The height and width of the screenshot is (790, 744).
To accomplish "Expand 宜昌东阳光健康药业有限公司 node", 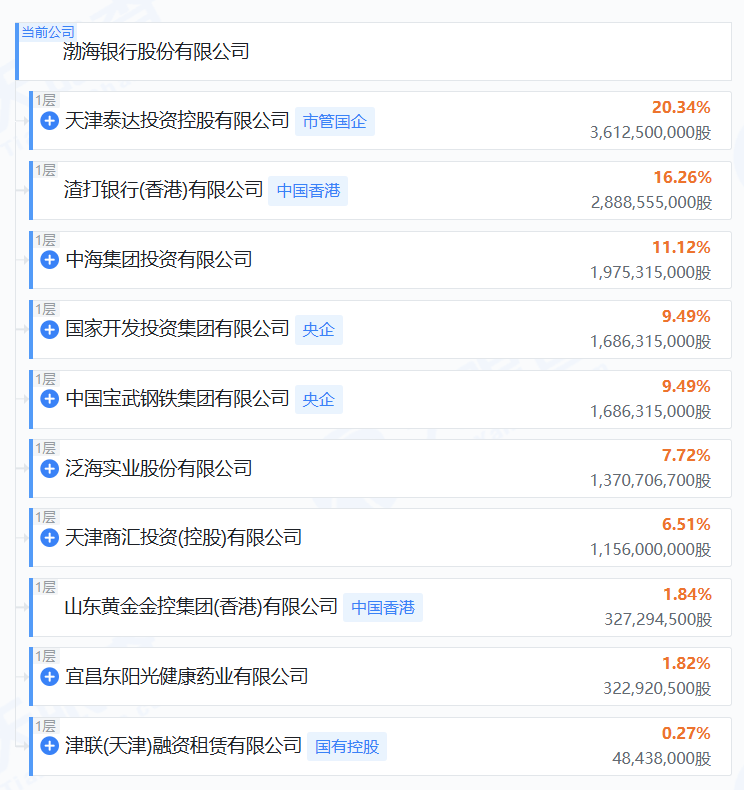I will point(49,677).
